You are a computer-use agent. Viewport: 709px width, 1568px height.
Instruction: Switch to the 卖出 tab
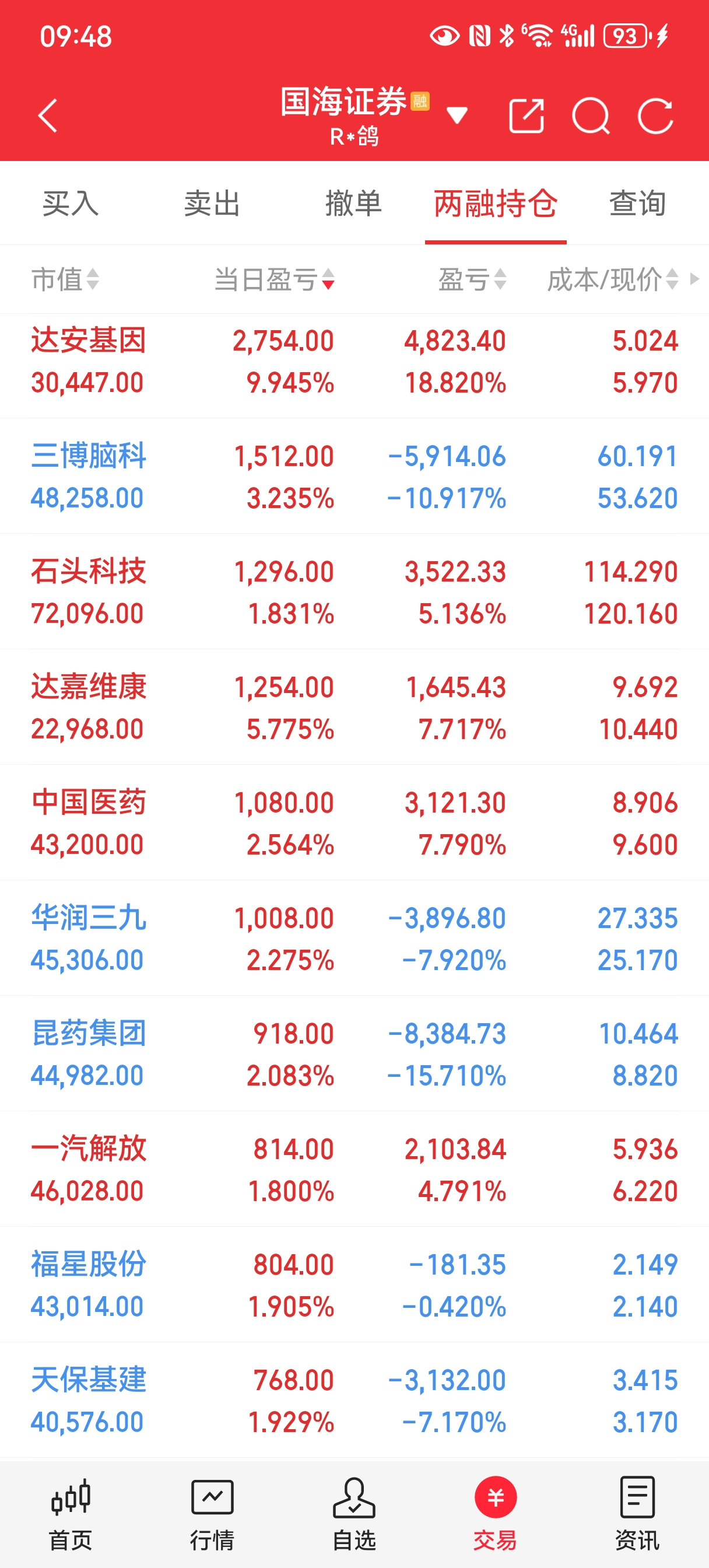(x=212, y=204)
